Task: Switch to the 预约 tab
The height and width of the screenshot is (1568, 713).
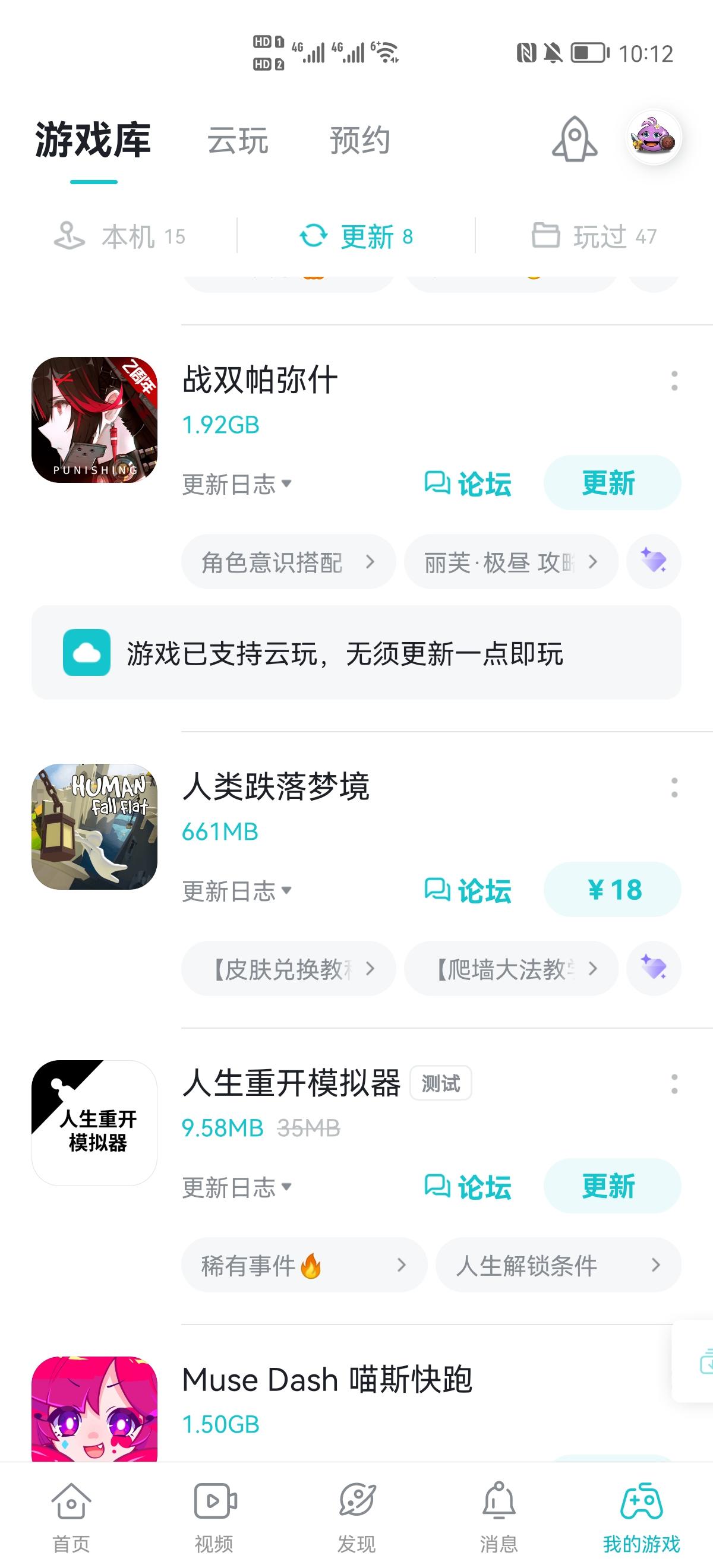Action: [x=360, y=141]
